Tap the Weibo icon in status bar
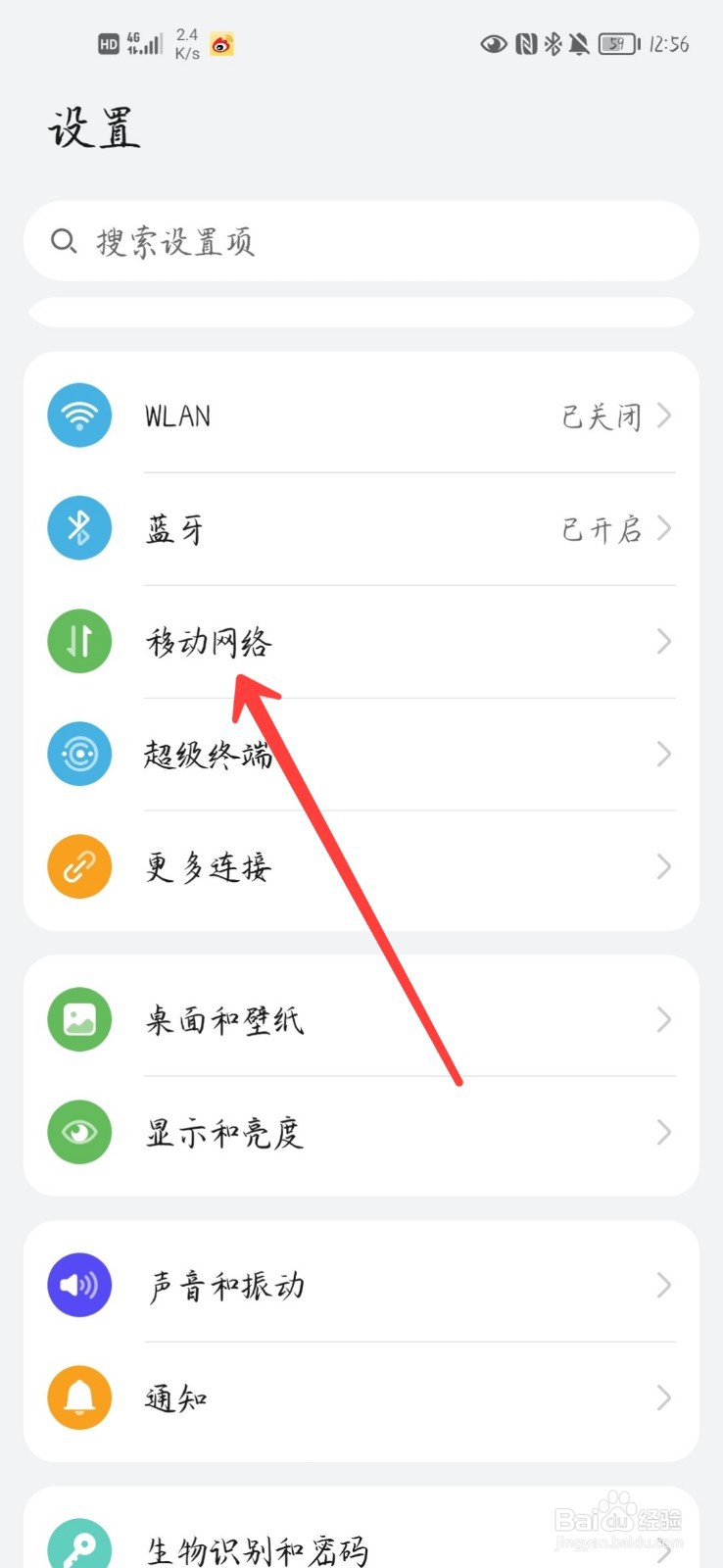The height and width of the screenshot is (1568, 723). coord(221,43)
